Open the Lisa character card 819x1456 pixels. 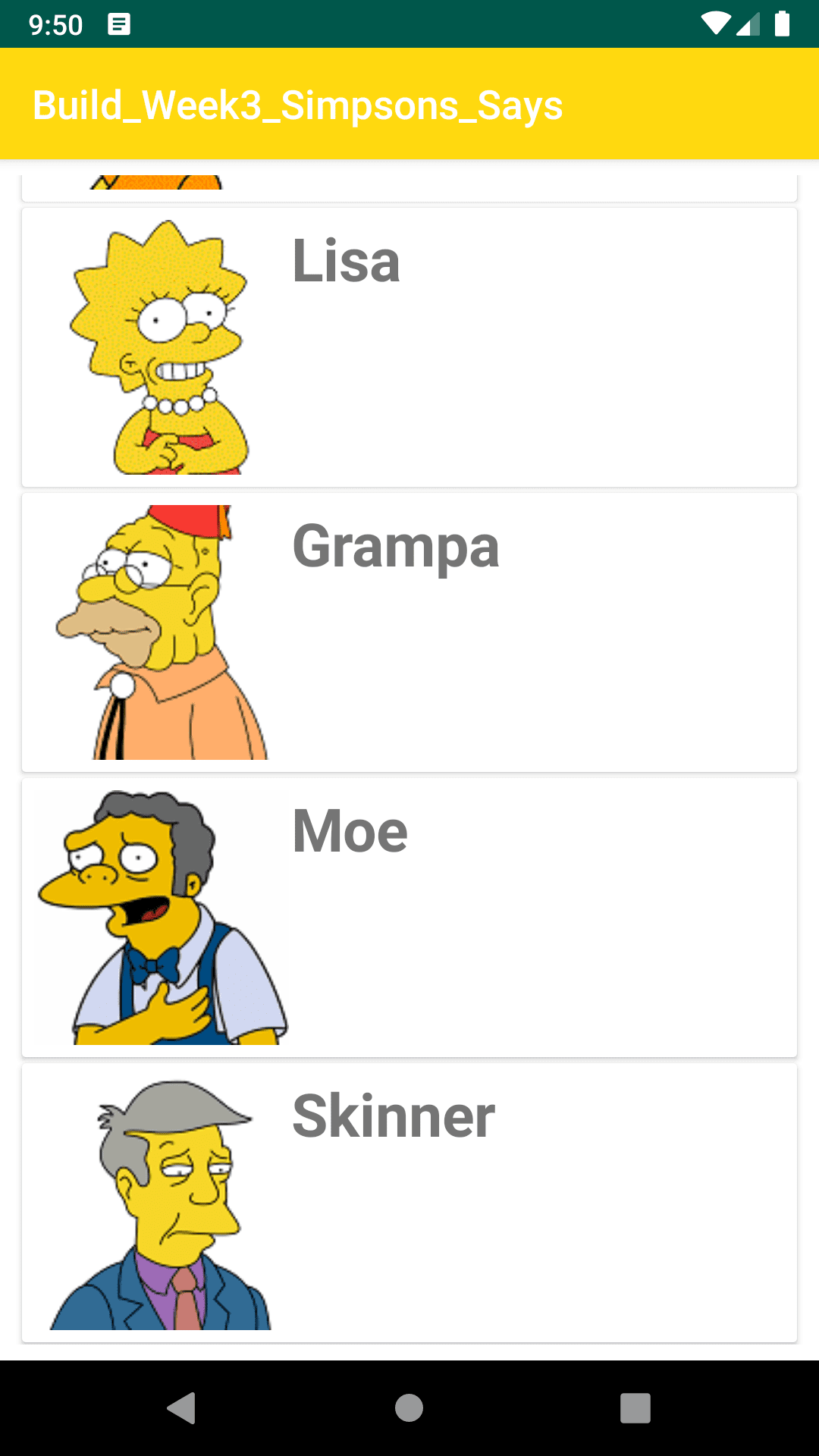pos(409,347)
